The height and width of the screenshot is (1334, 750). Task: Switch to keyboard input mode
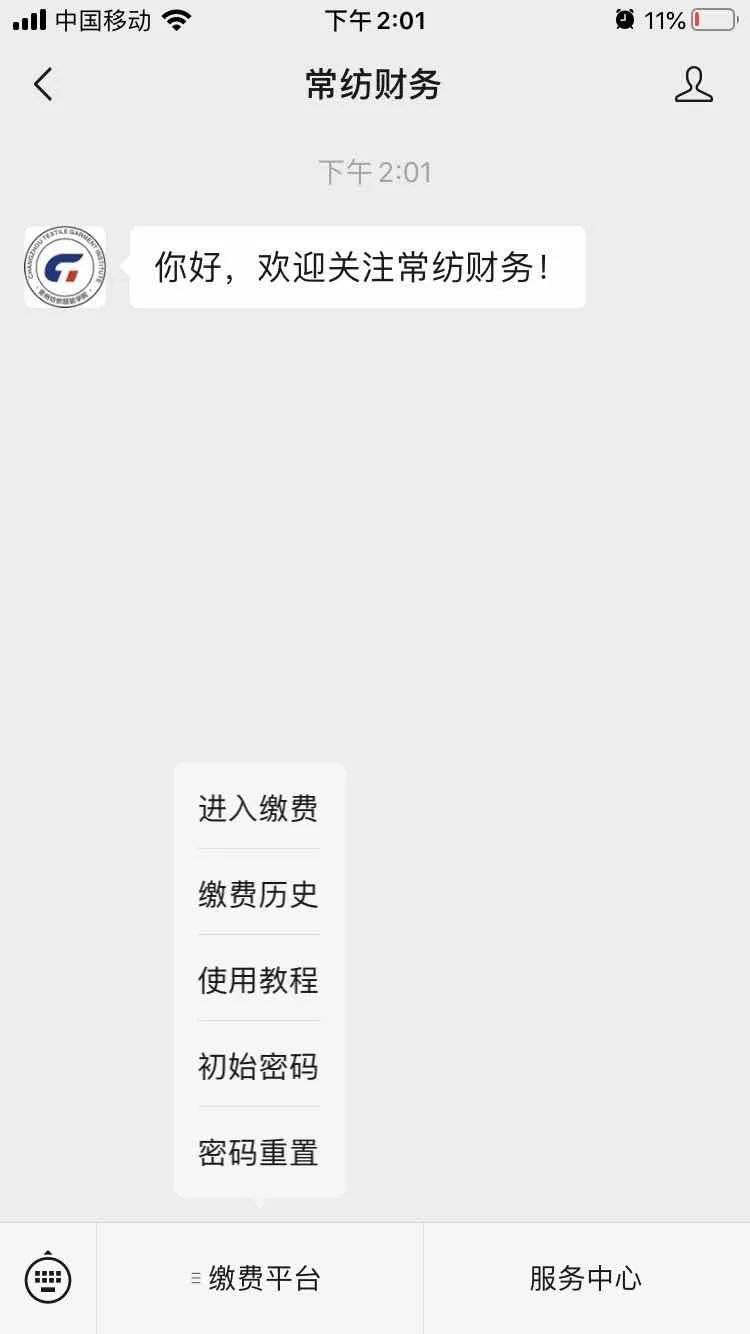[47, 1277]
